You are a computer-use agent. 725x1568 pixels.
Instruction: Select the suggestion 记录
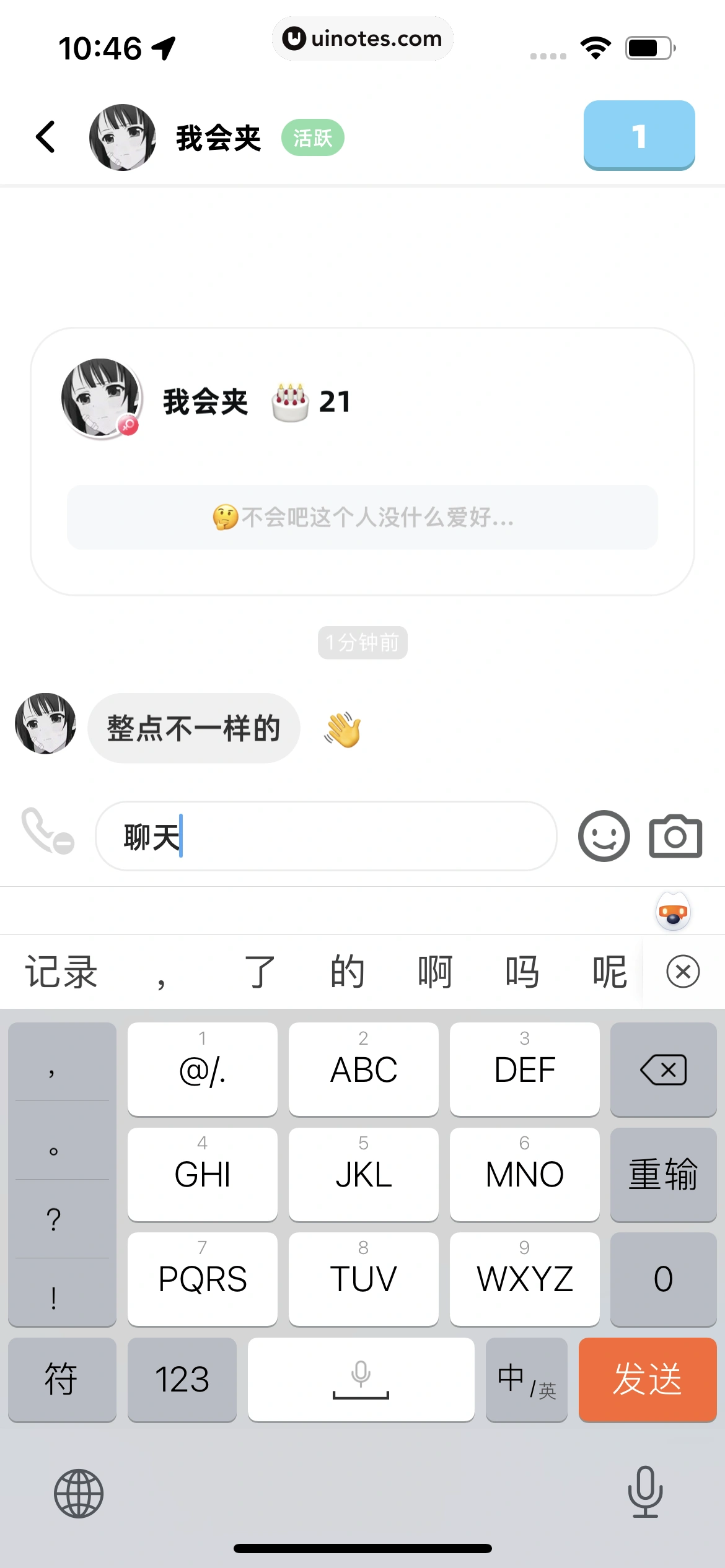coord(61,972)
